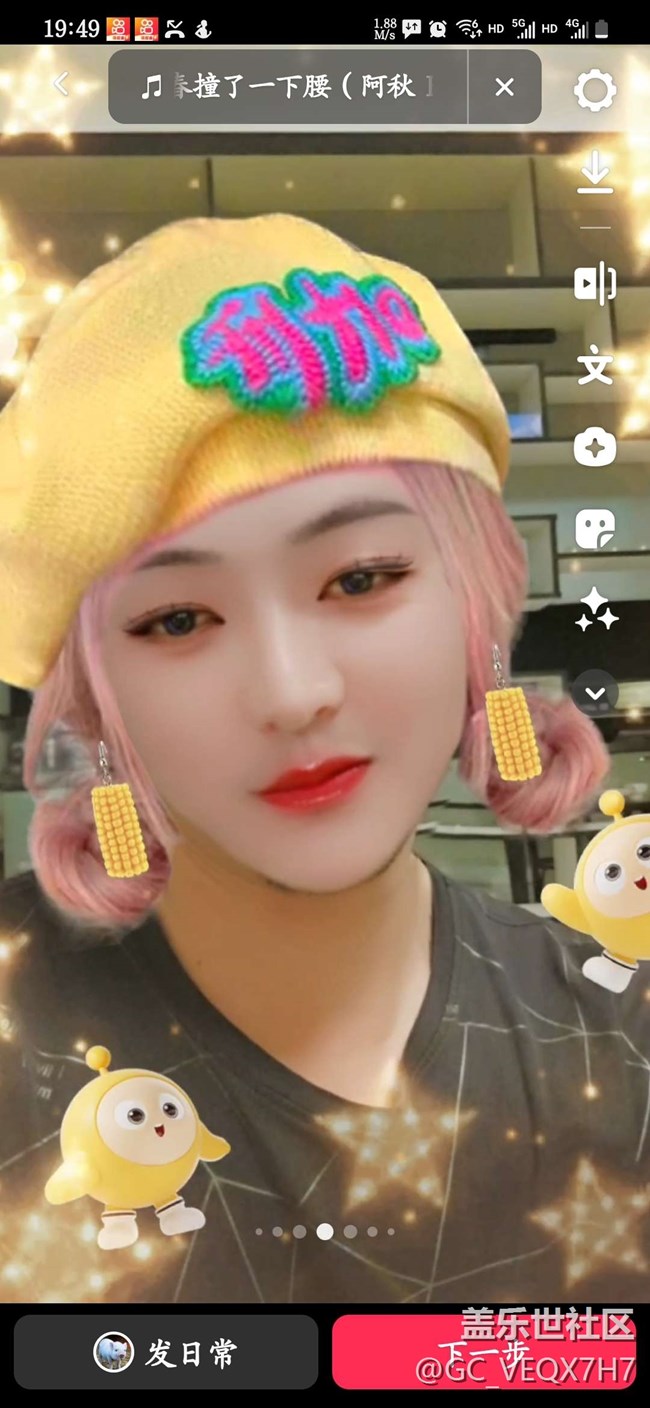The height and width of the screenshot is (1408, 650).
Task: Expand more editing tools with the chevron
Action: (x=595, y=693)
